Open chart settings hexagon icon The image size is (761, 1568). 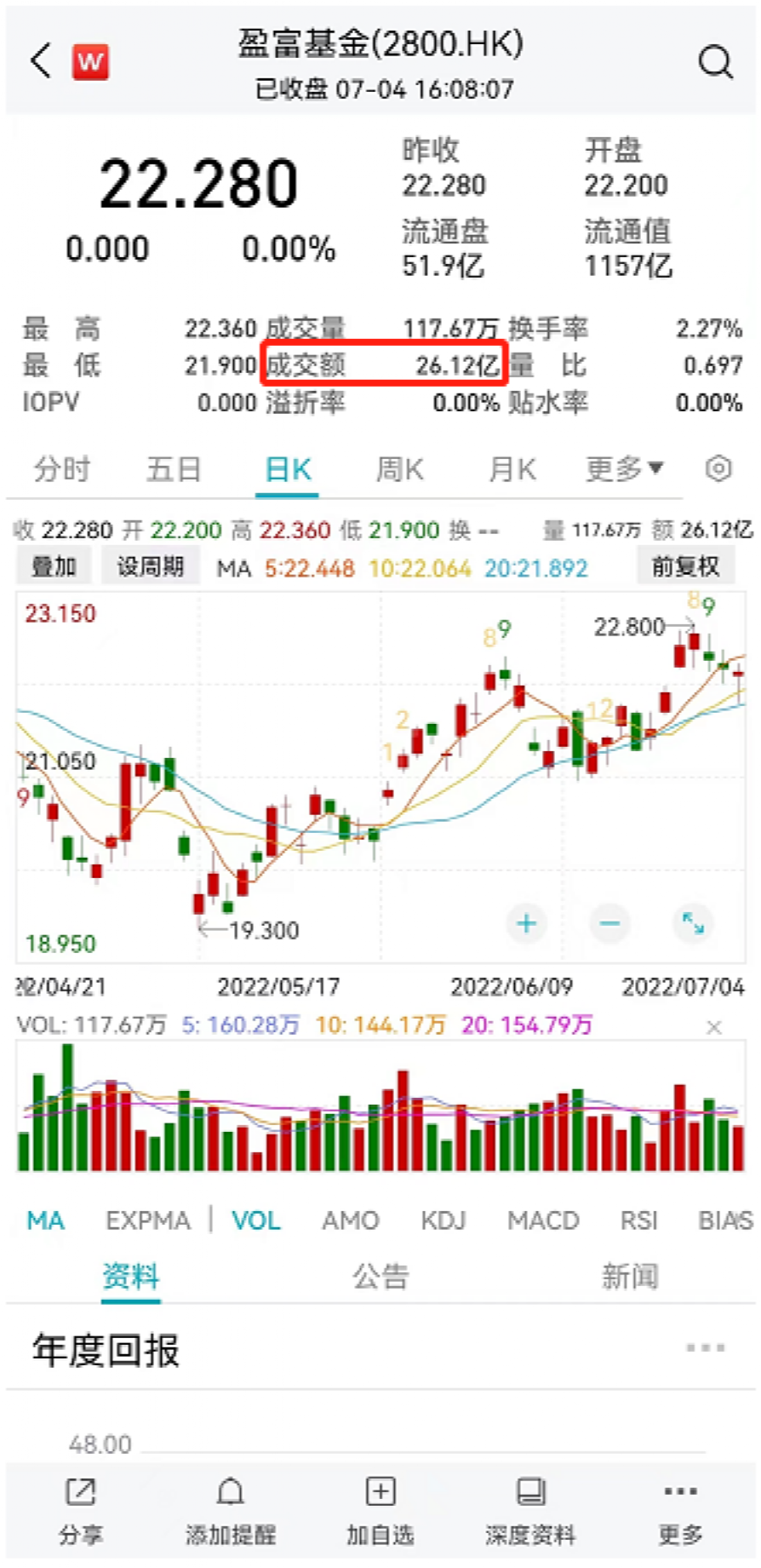[718, 468]
